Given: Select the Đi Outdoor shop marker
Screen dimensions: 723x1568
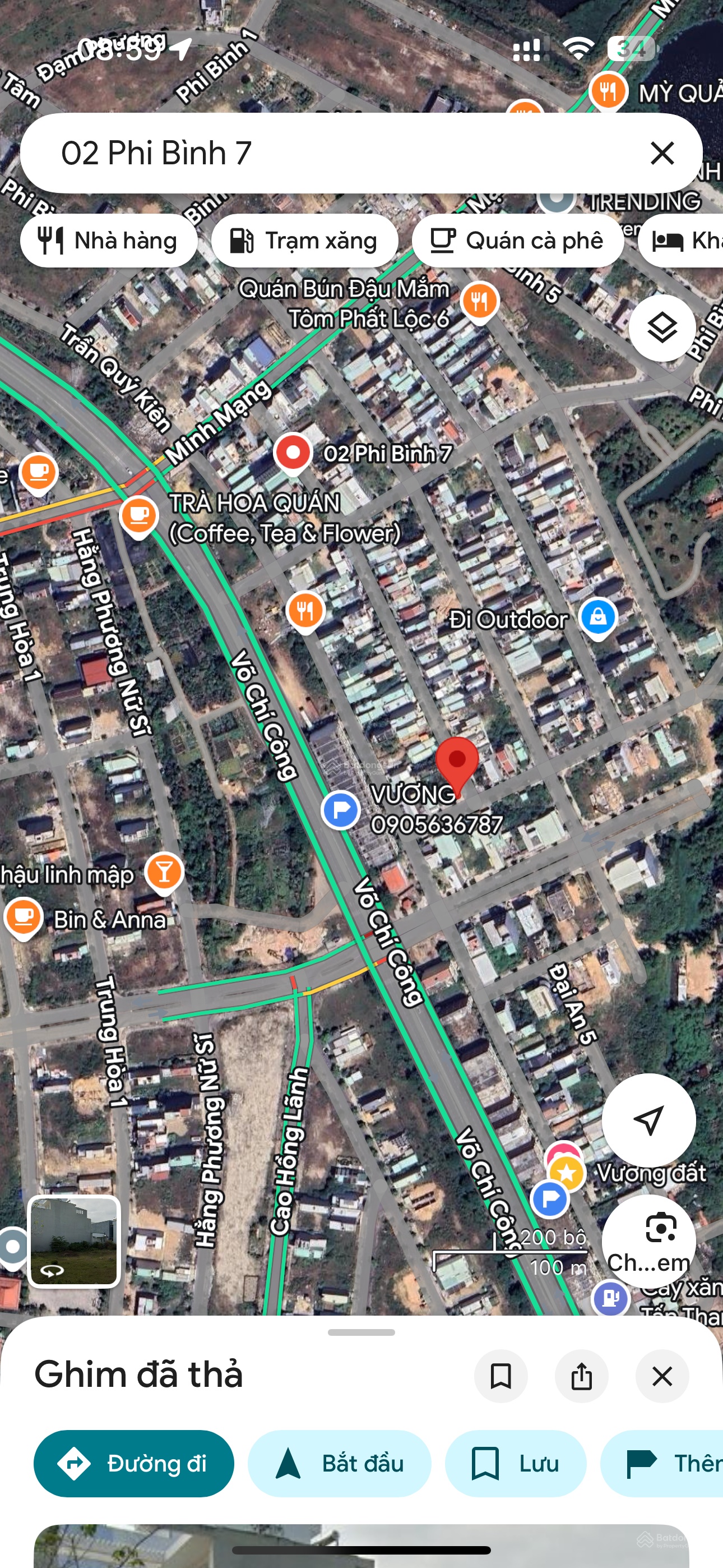Looking at the screenshot, I should coord(598,617).
